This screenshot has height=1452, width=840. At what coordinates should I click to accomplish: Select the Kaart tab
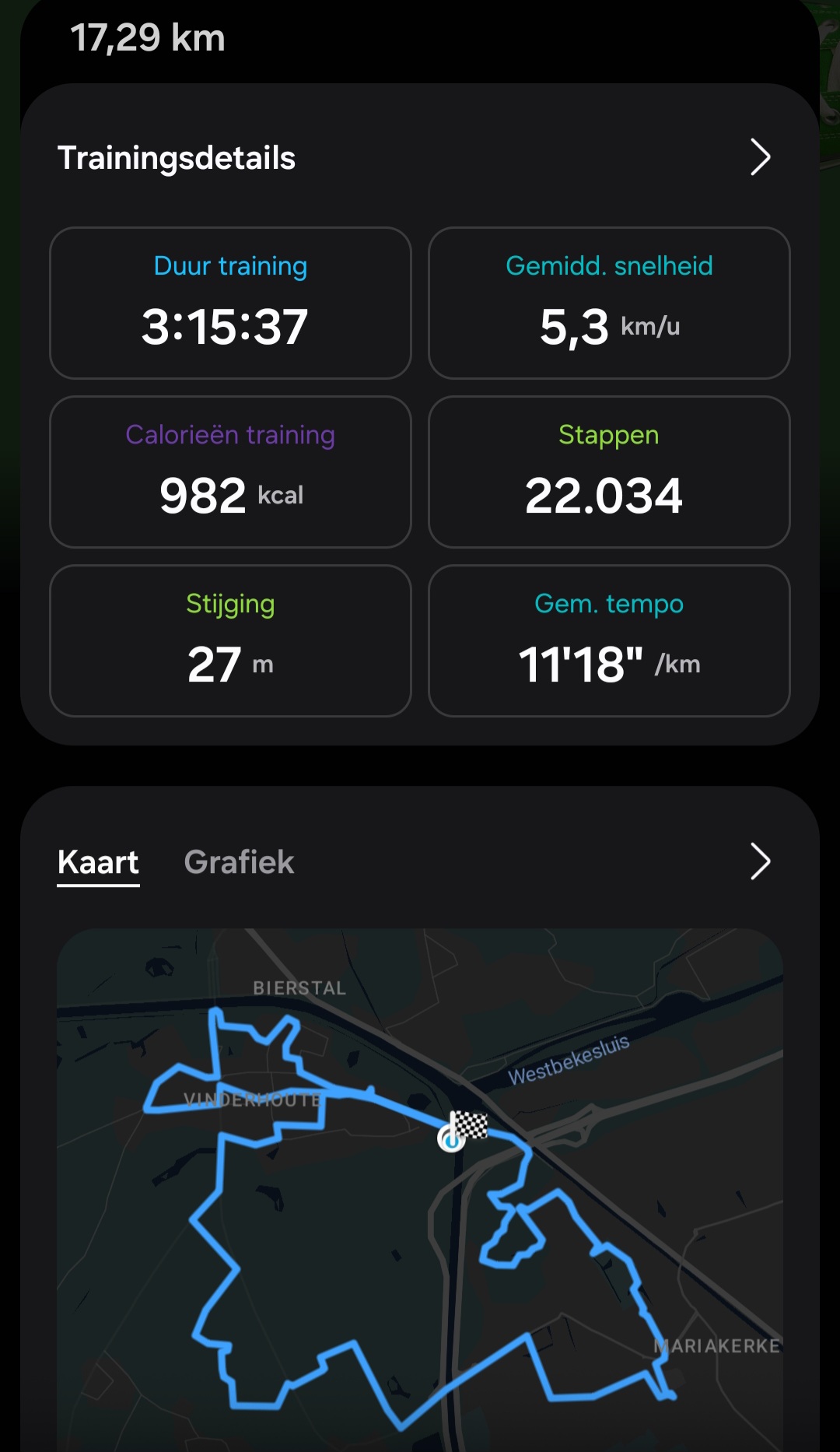click(x=98, y=862)
